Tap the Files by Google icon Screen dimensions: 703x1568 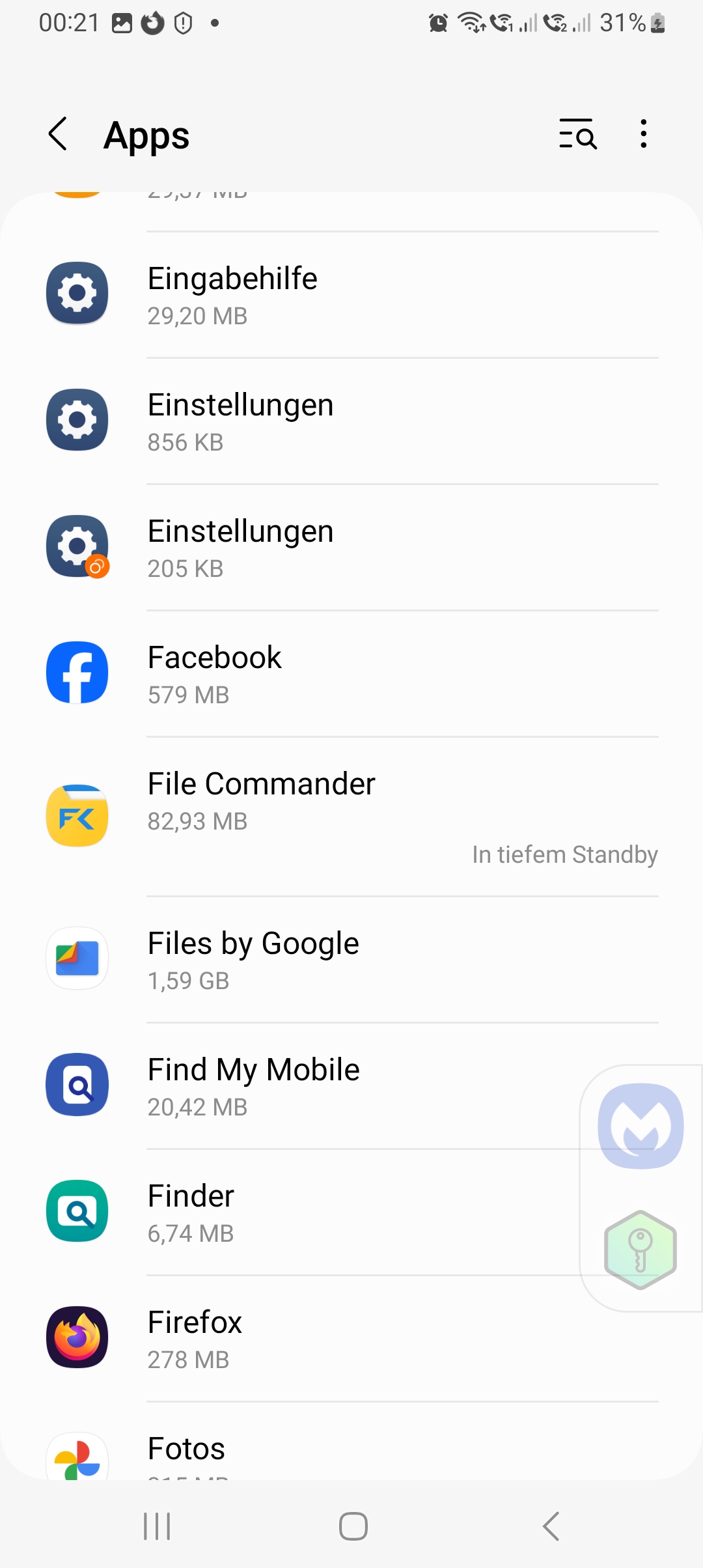coord(76,959)
